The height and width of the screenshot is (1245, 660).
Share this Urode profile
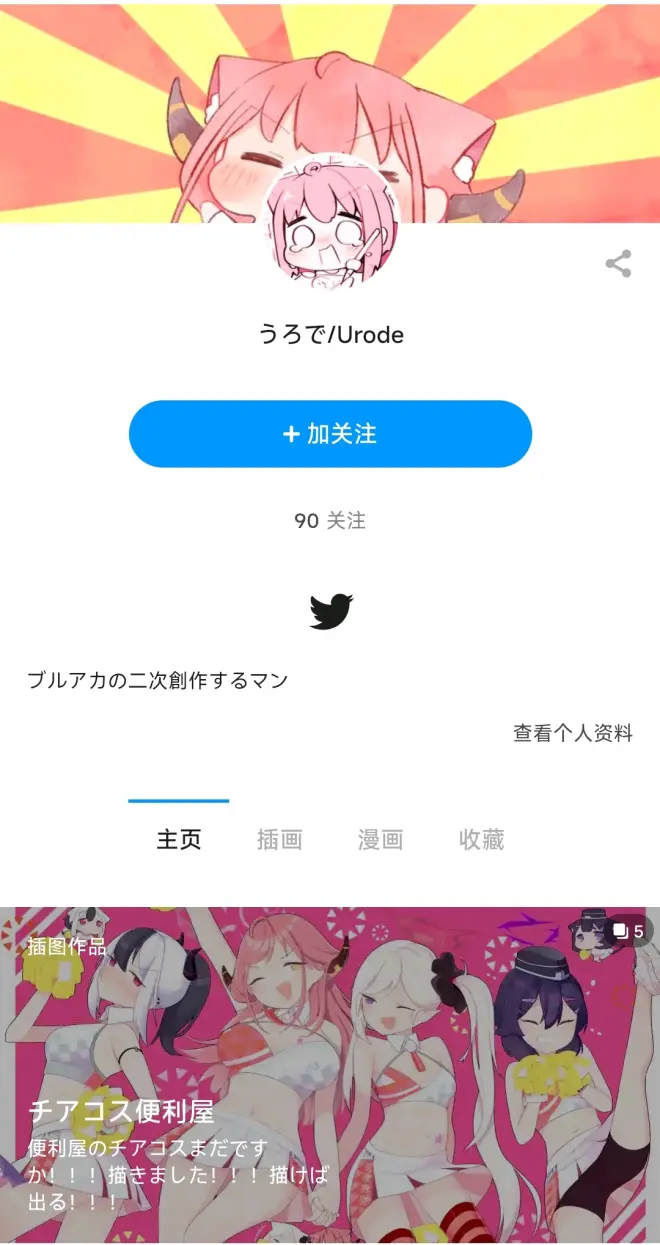(618, 264)
